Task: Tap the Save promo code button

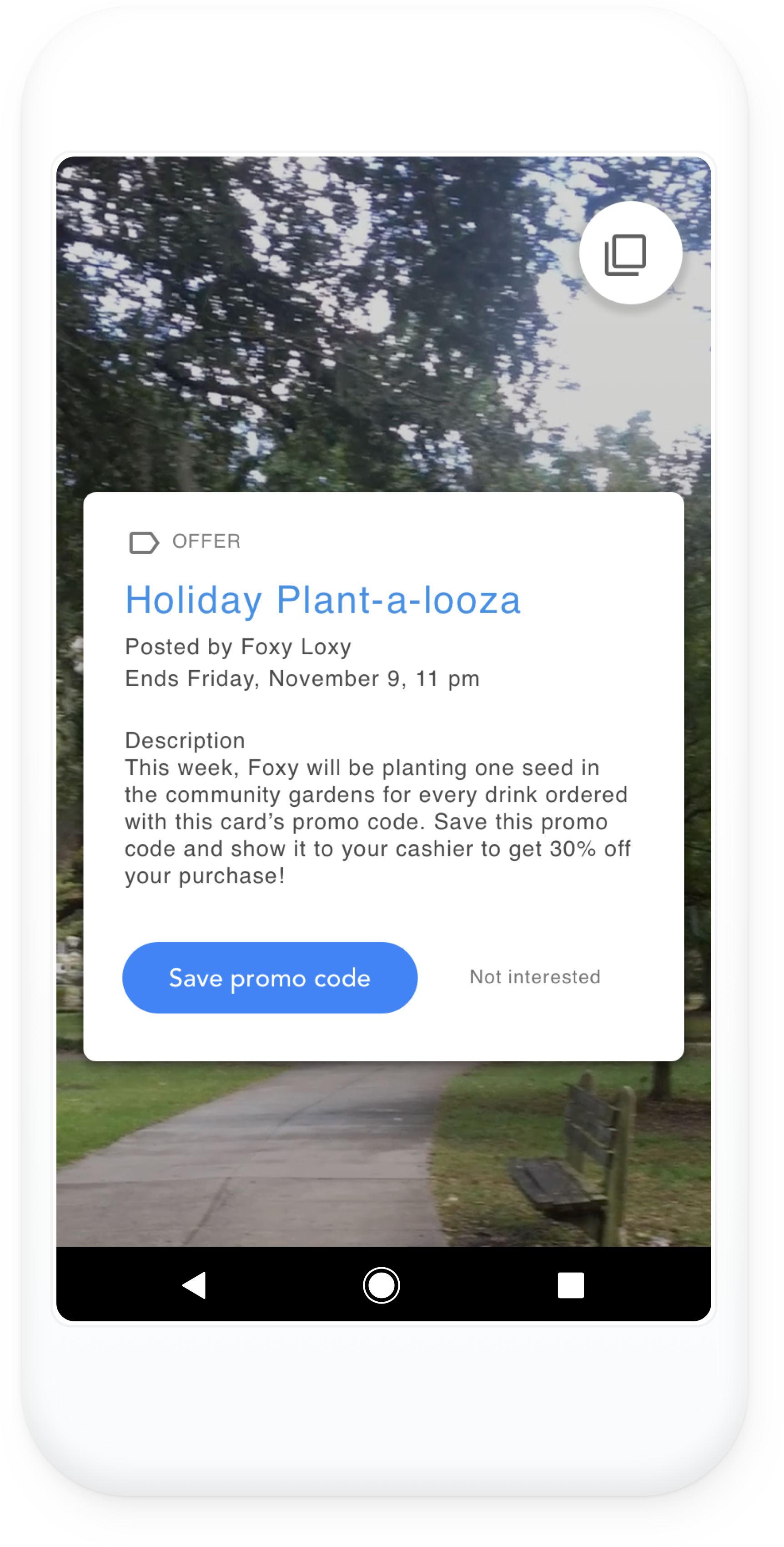Action: [x=270, y=977]
